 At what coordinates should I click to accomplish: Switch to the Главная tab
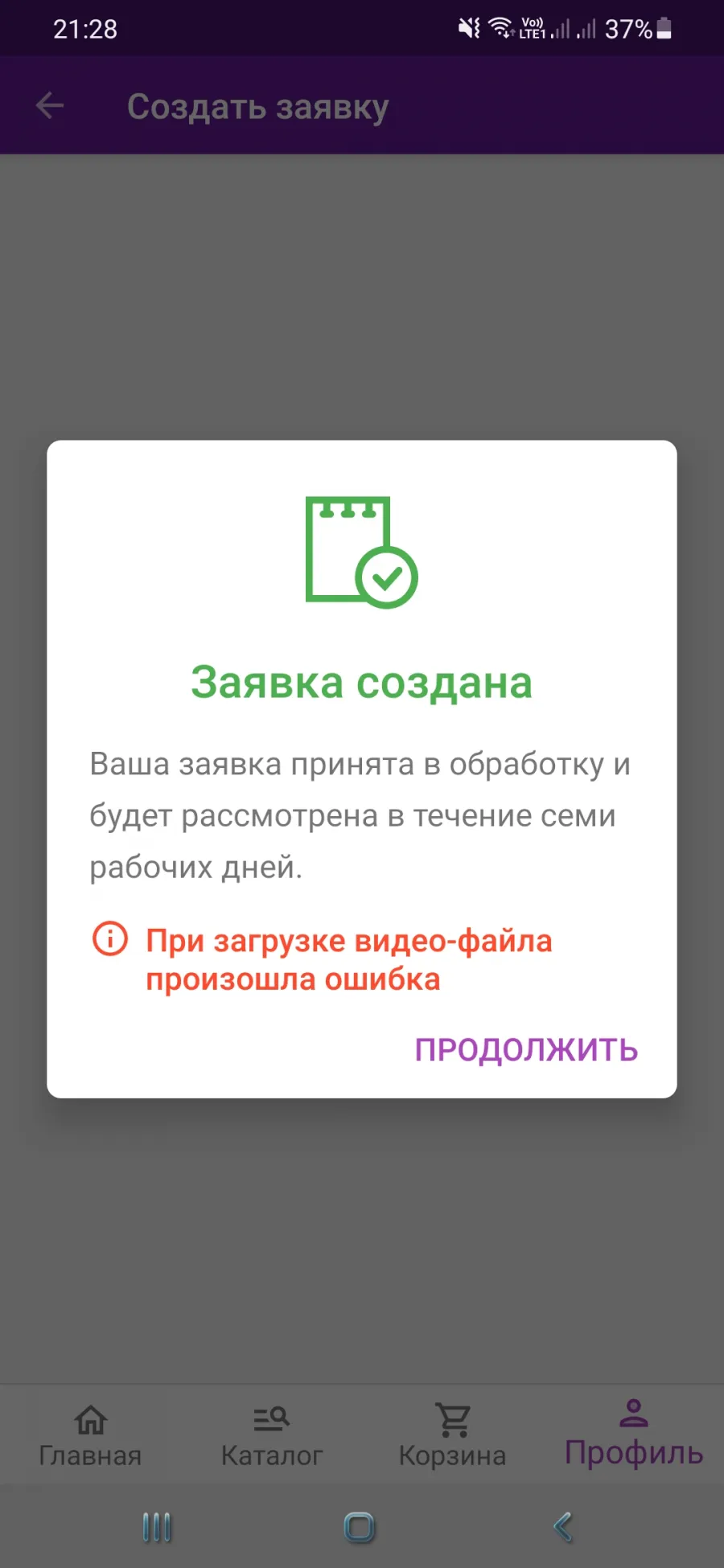90,1436
